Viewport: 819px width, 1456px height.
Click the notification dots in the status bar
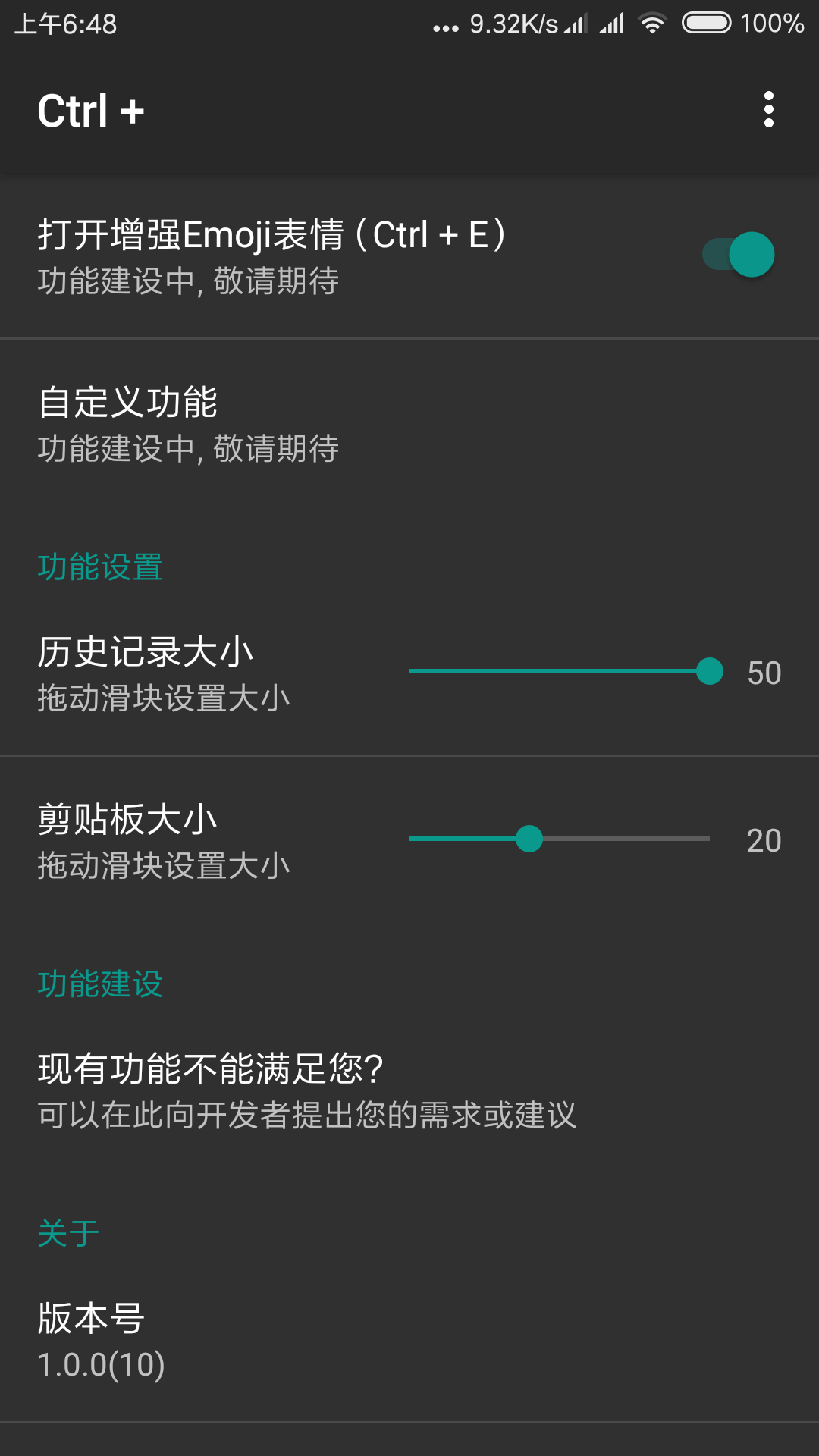[446, 24]
